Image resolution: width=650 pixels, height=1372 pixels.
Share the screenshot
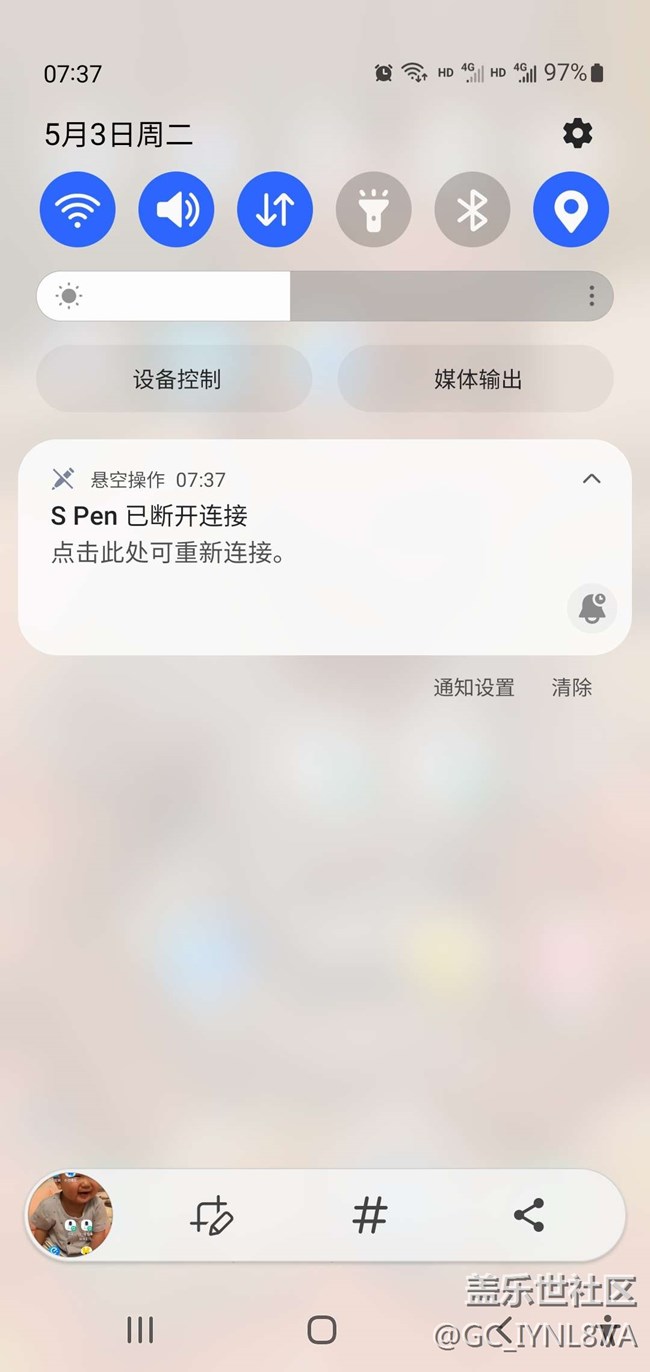click(528, 1216)
